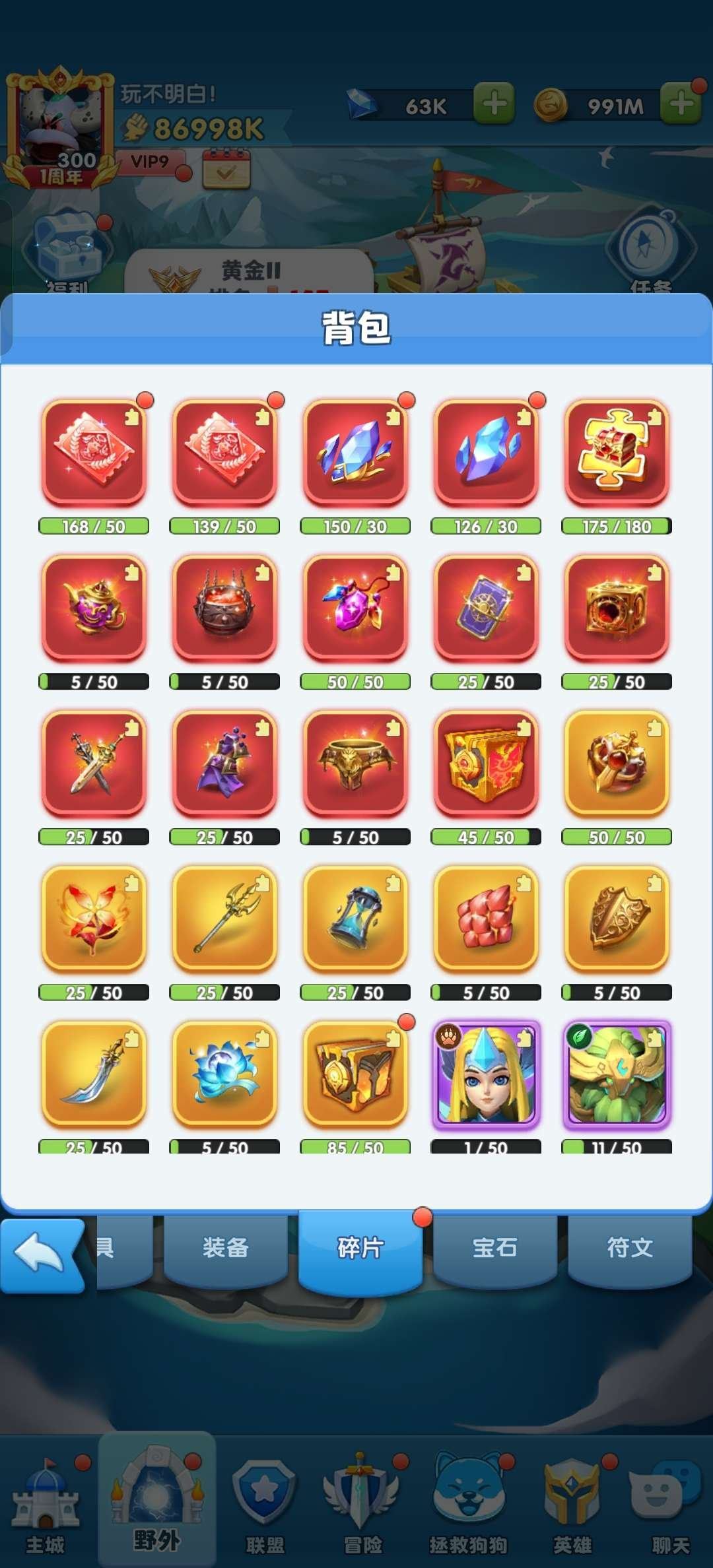
Task: Select the blue crystal fragment showing 126/30
Action: tap(486, 453)
